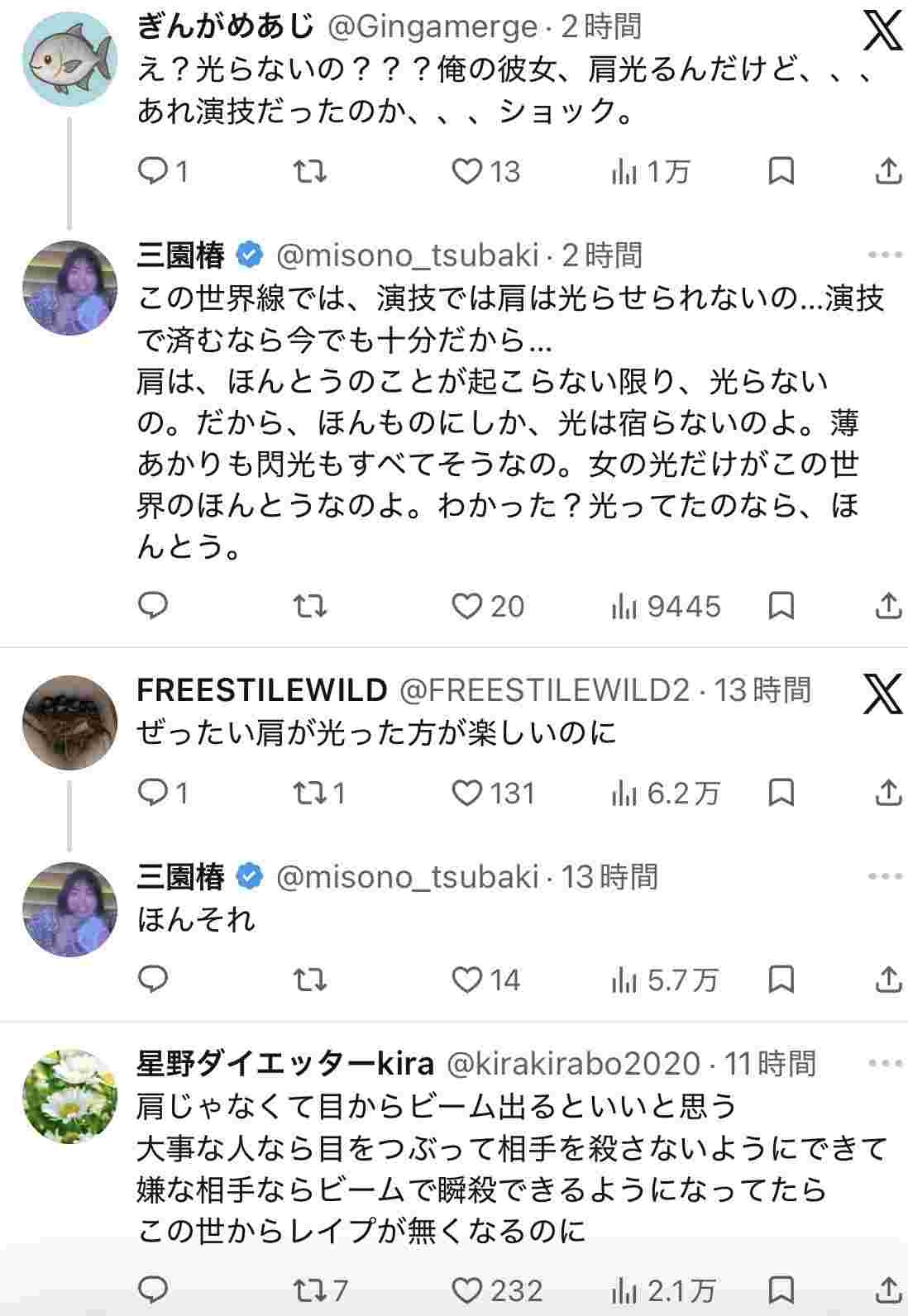Open 星野ダイエッターkira's flower avatar

[x=69, y=1096]
